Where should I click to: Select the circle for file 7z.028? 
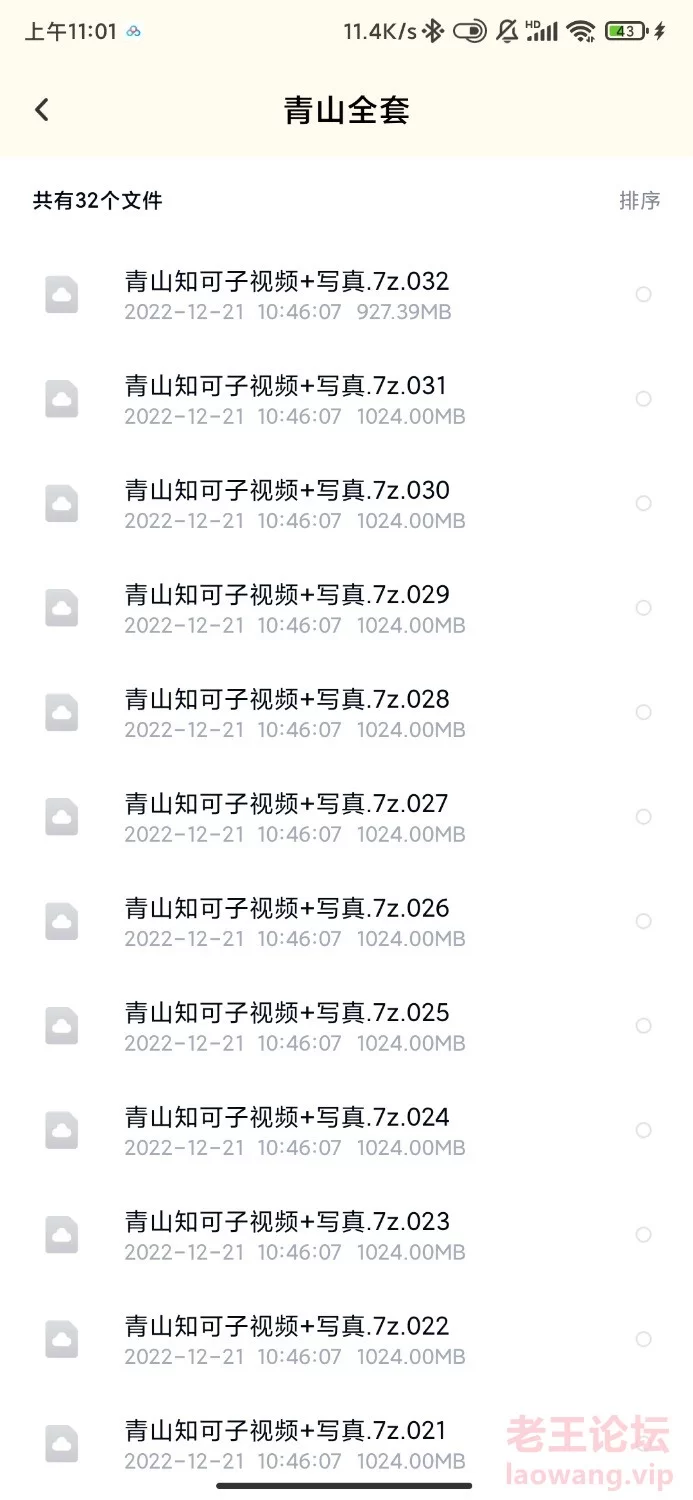click(644, 712)
